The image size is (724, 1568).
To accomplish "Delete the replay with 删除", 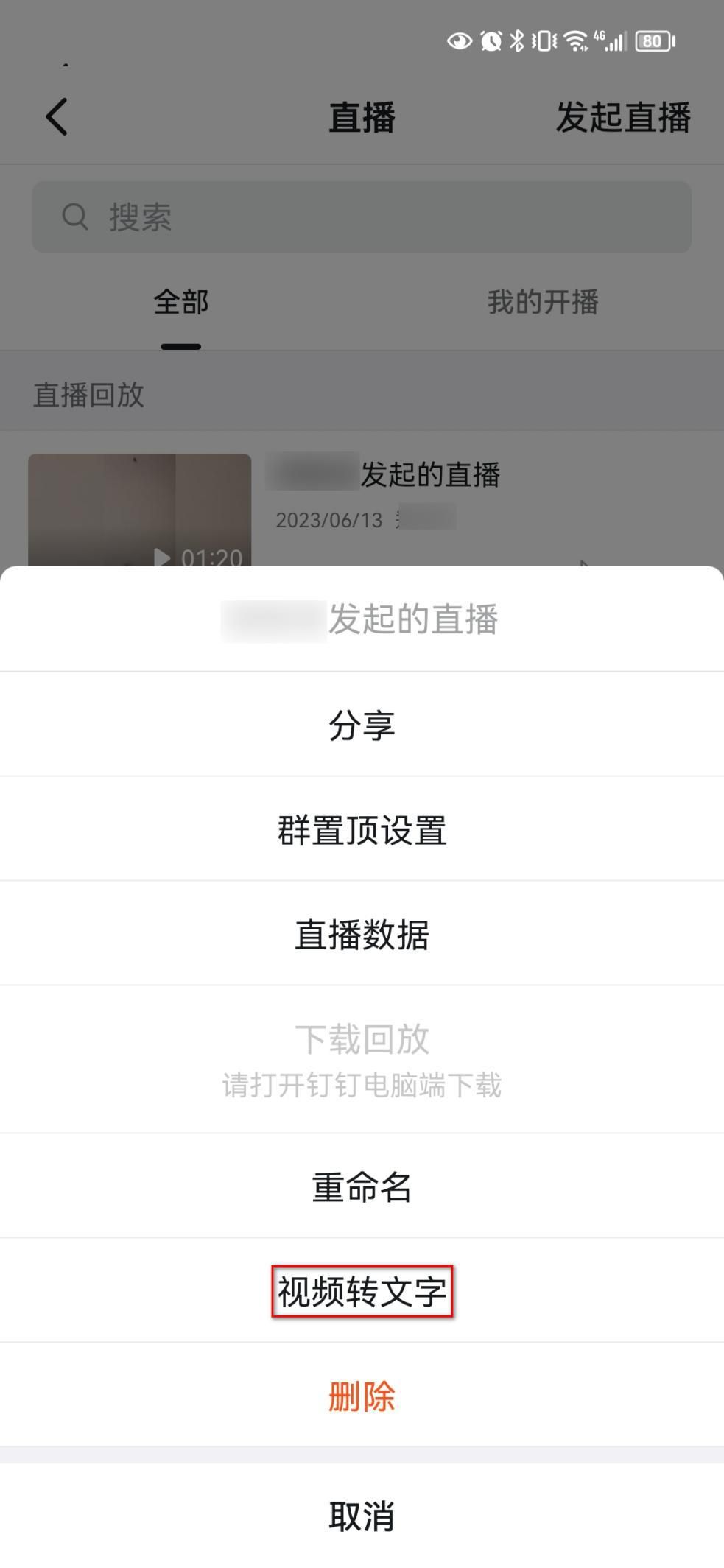I will tap(362, 1396).
